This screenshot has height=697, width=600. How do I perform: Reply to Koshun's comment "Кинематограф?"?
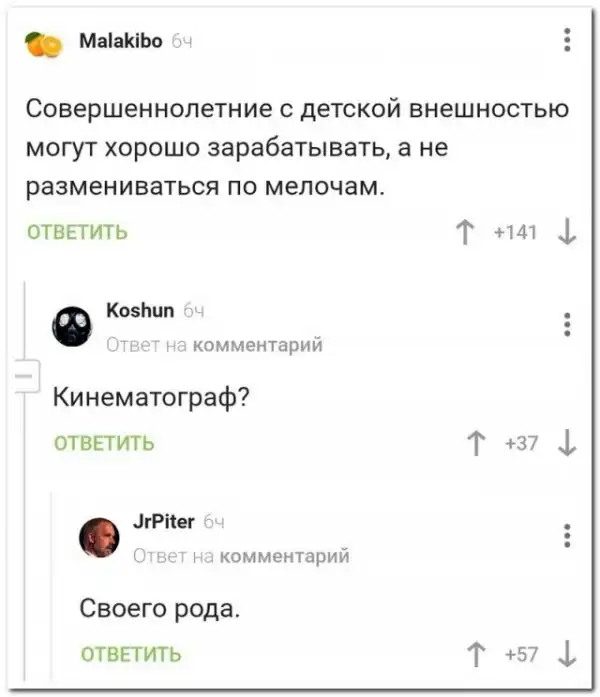tap(103, 442)
